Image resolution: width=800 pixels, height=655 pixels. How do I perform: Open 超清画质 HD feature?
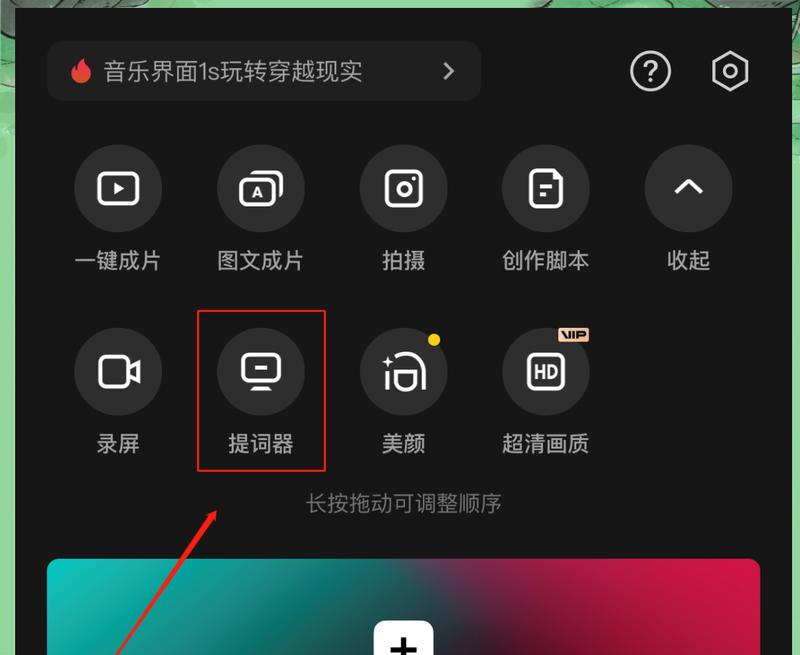[546, 371]
